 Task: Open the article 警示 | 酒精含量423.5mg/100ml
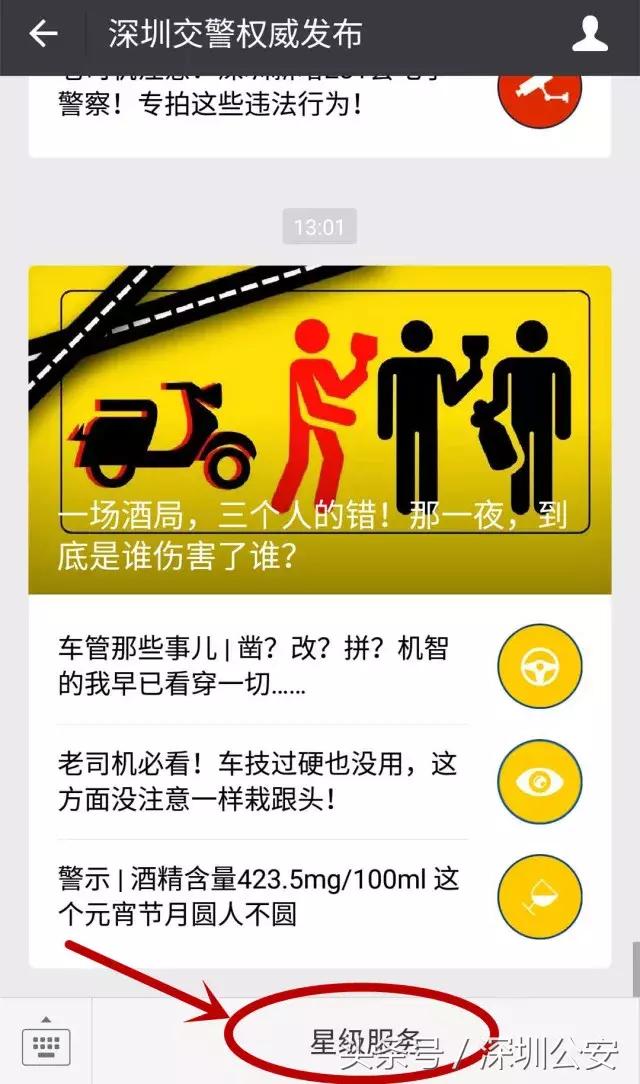click(319, 897)
